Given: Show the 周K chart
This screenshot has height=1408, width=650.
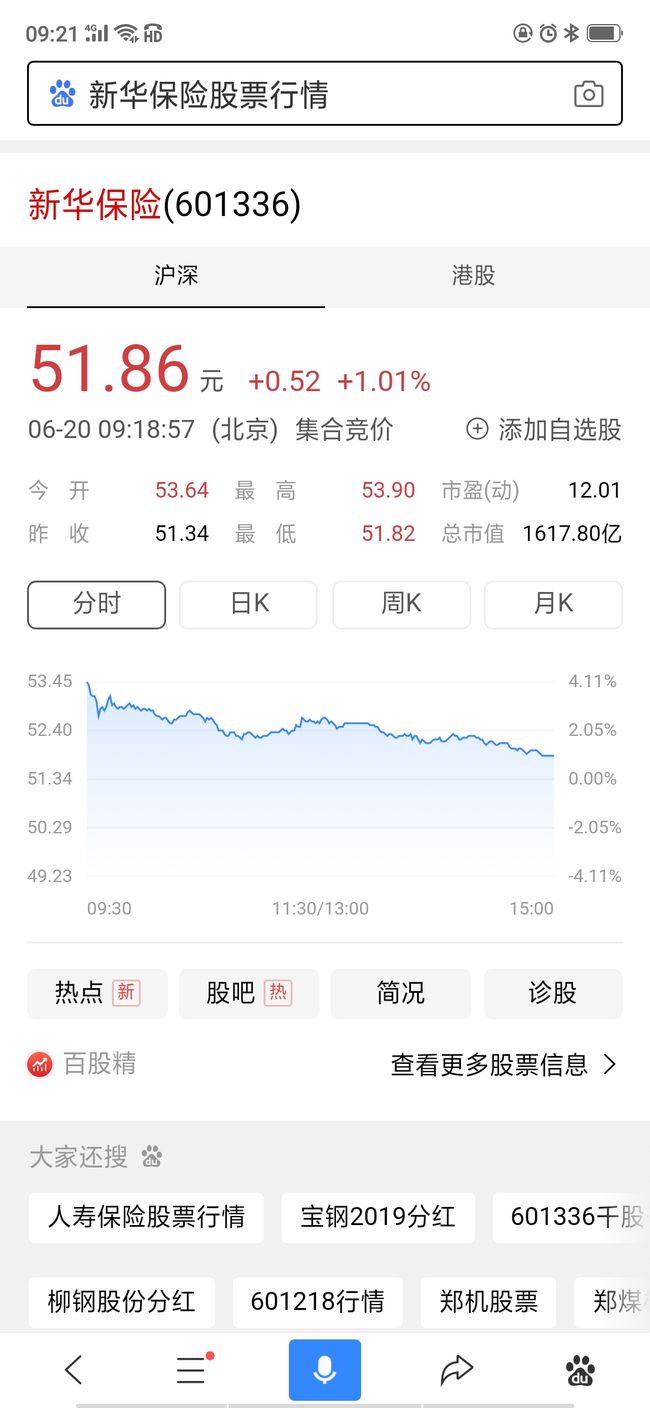Looking at the screenshot, I should point(401,604).
